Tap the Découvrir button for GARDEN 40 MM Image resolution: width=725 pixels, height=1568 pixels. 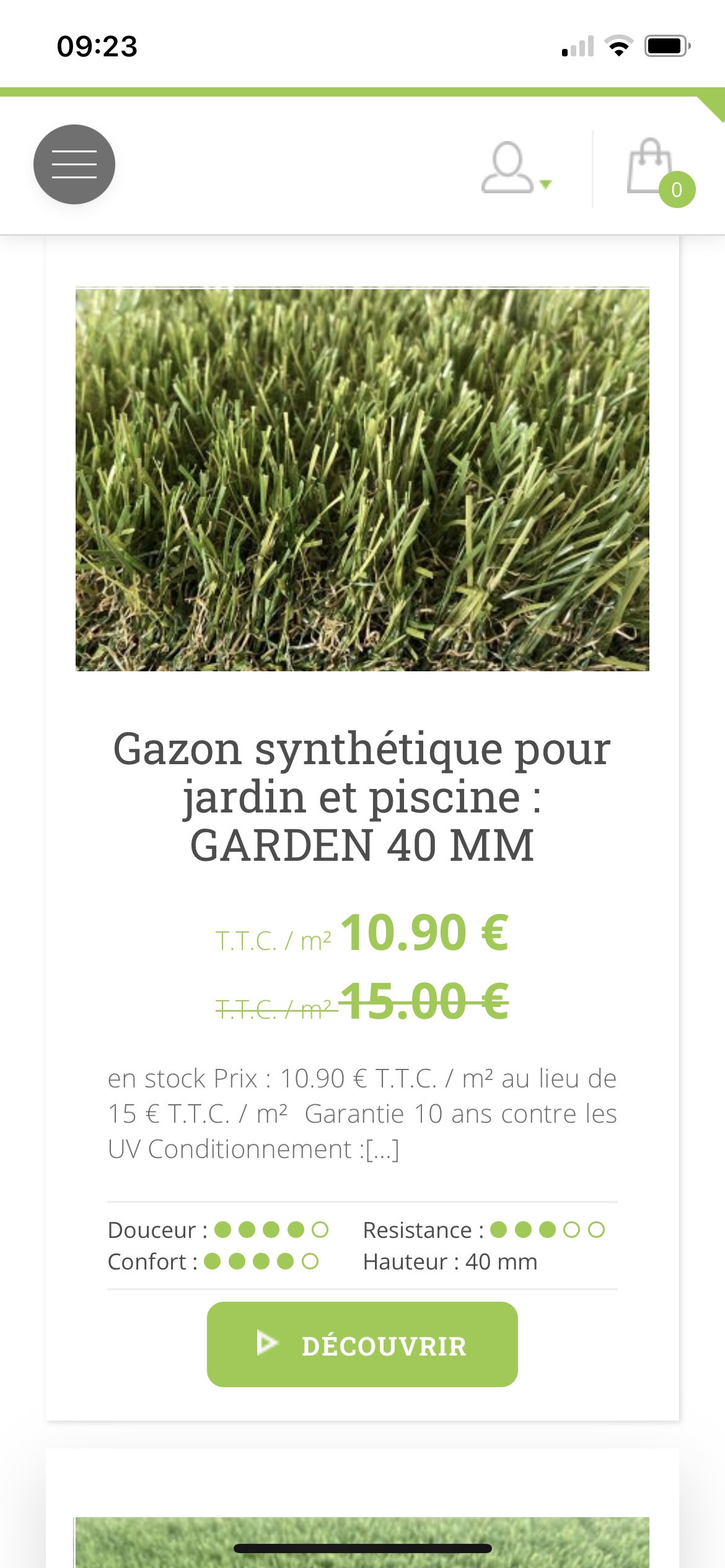(362, 1344)
